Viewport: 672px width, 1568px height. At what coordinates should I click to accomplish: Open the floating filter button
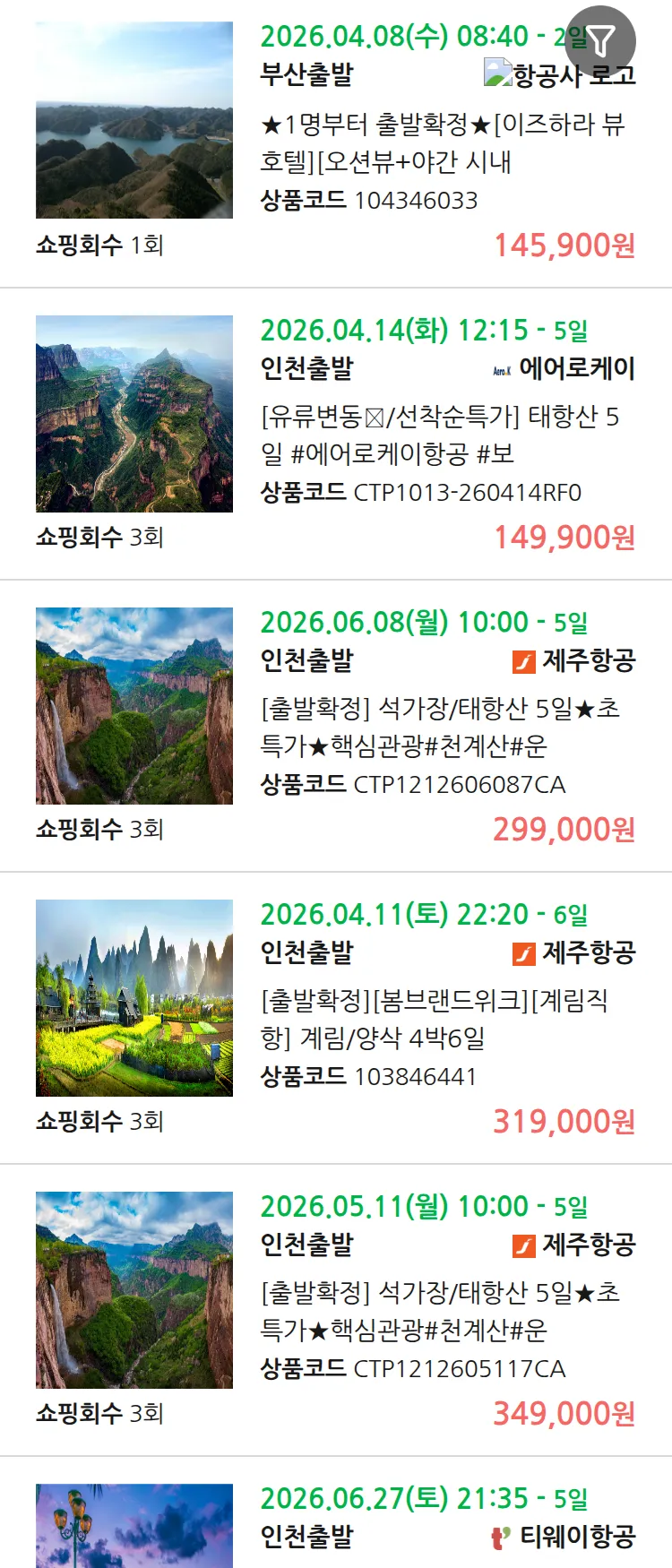click(x=601, y=40)
